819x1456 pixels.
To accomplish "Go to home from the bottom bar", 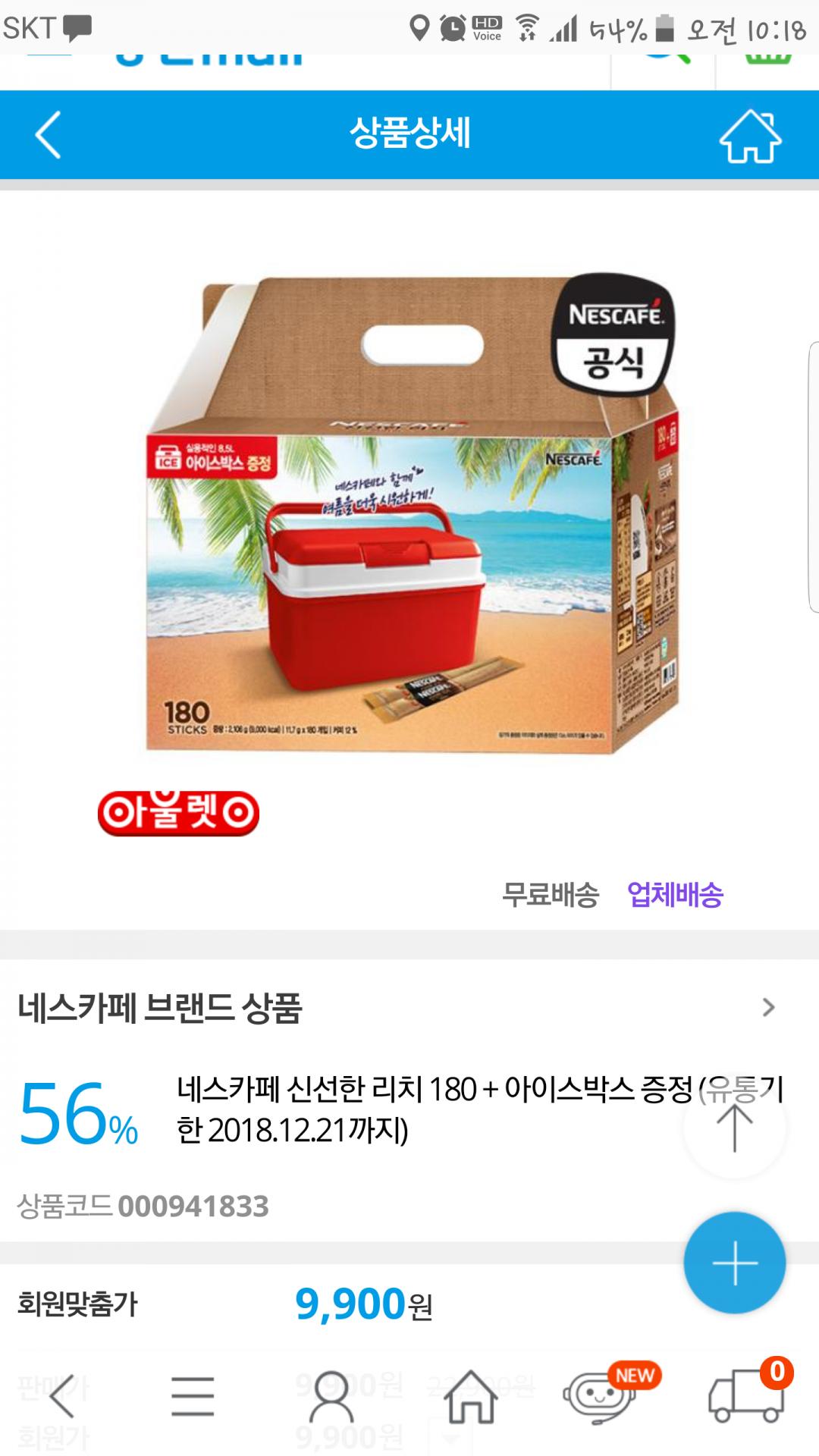I will (470, 1396).
